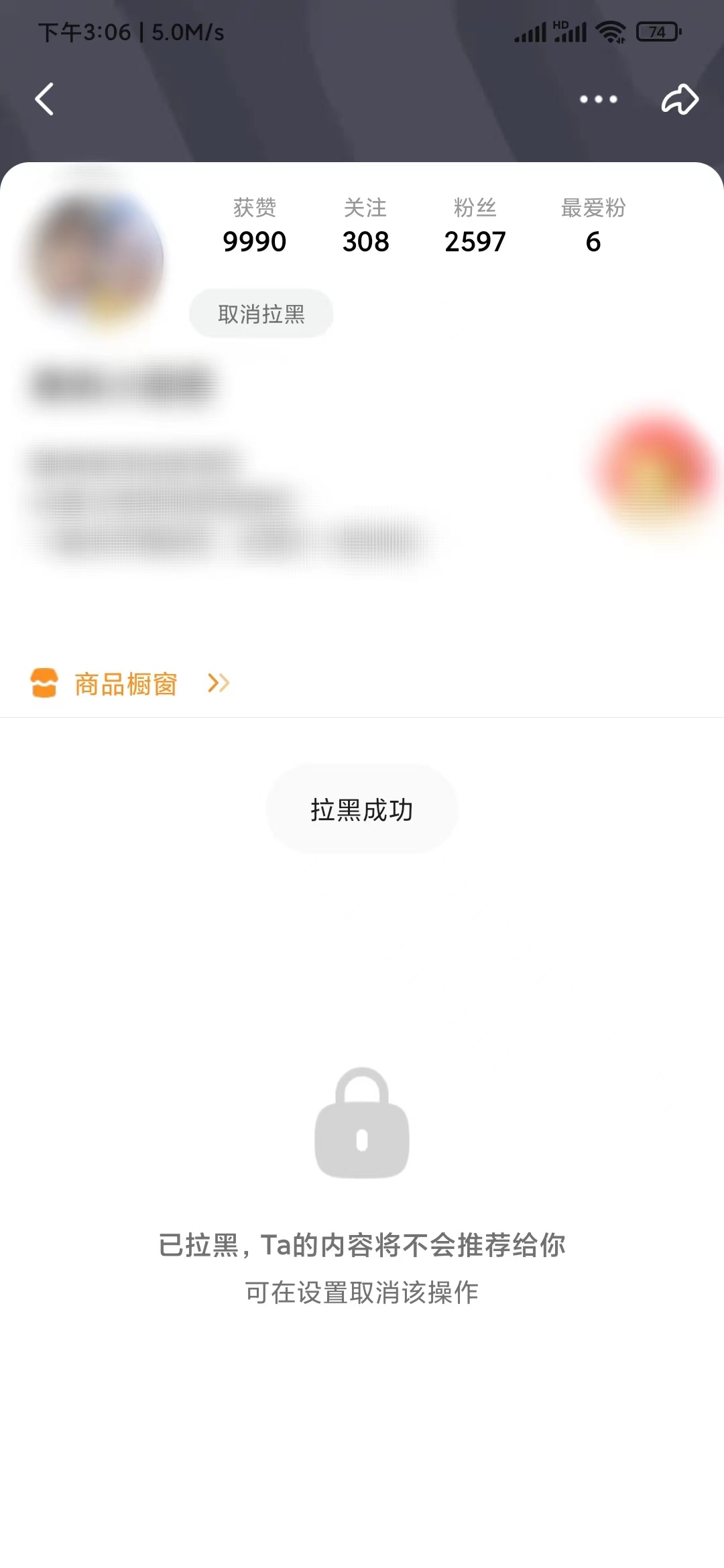Tap the three-dot more options icon
Screen dimensions: 724x1568
(x=597, y=99)
